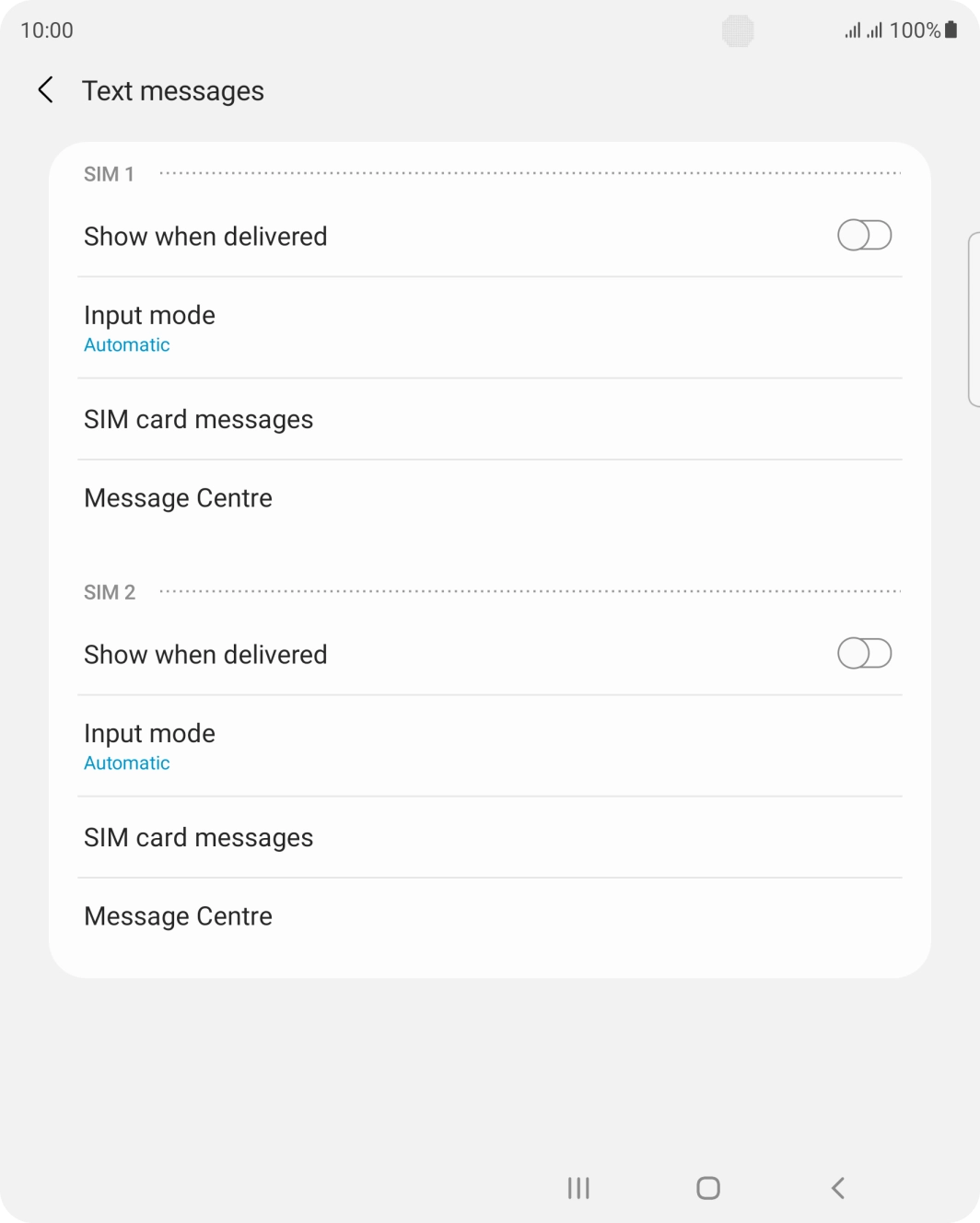The height and width of the screenshot is (1223, 980).
Task: Tap the Home button at bottom
Action: [707, 1188]
